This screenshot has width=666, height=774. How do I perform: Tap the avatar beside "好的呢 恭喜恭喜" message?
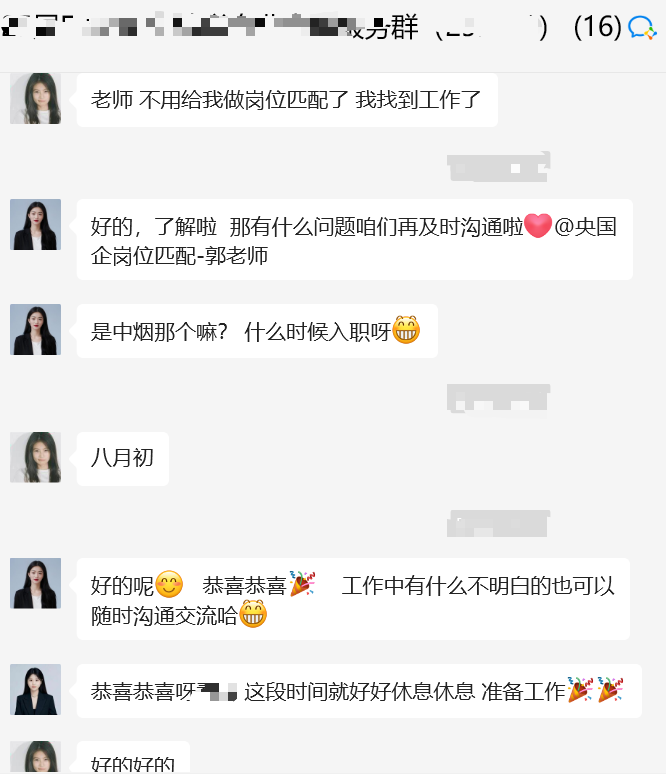pos(35,583)
